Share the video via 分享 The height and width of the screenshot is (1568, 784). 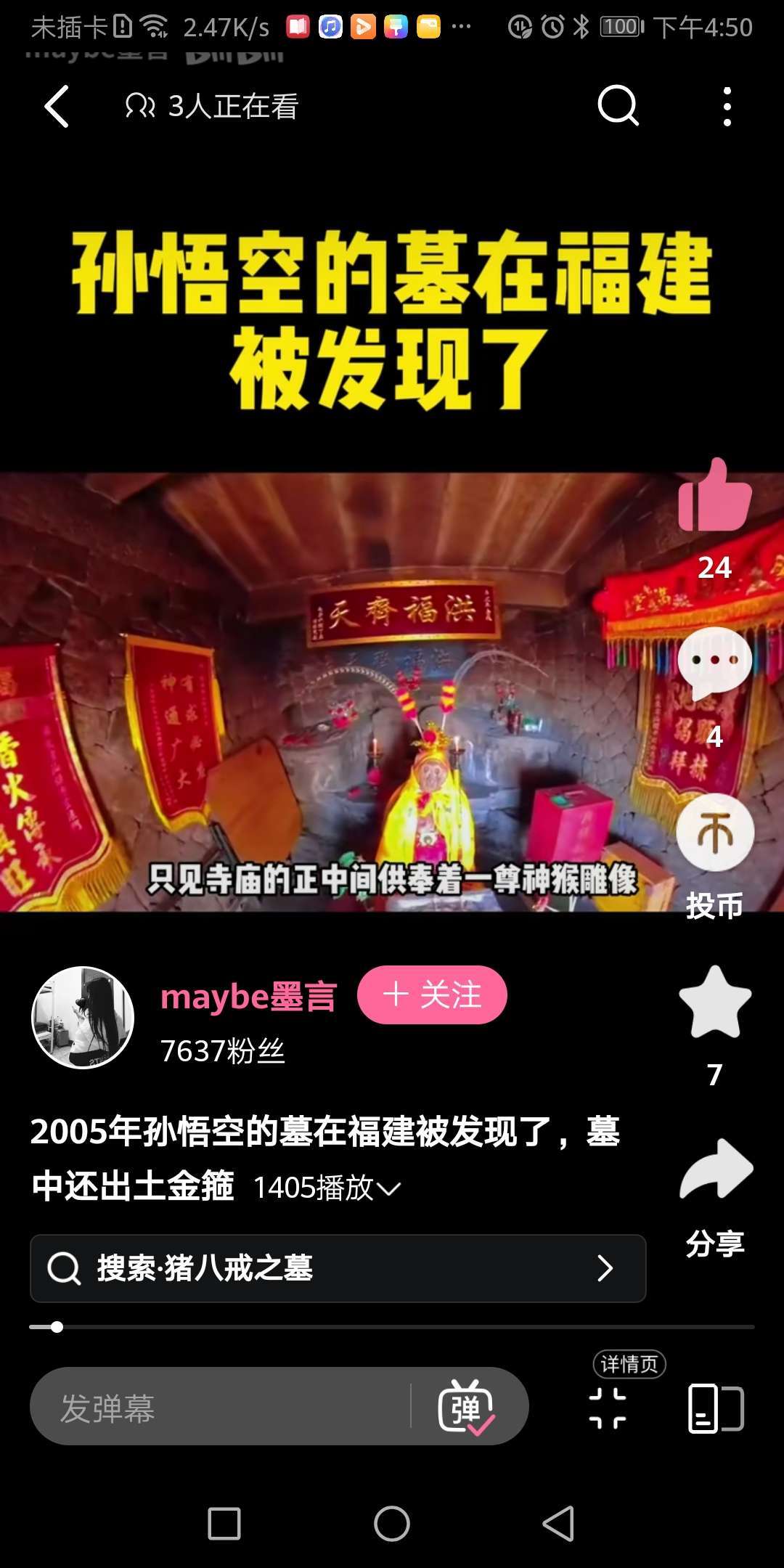pos(716,1170)
